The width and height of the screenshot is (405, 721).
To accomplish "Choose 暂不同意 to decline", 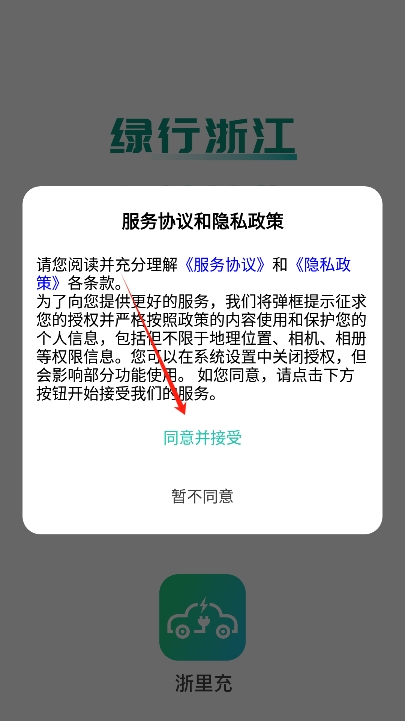I will click(x=202, y=496).
